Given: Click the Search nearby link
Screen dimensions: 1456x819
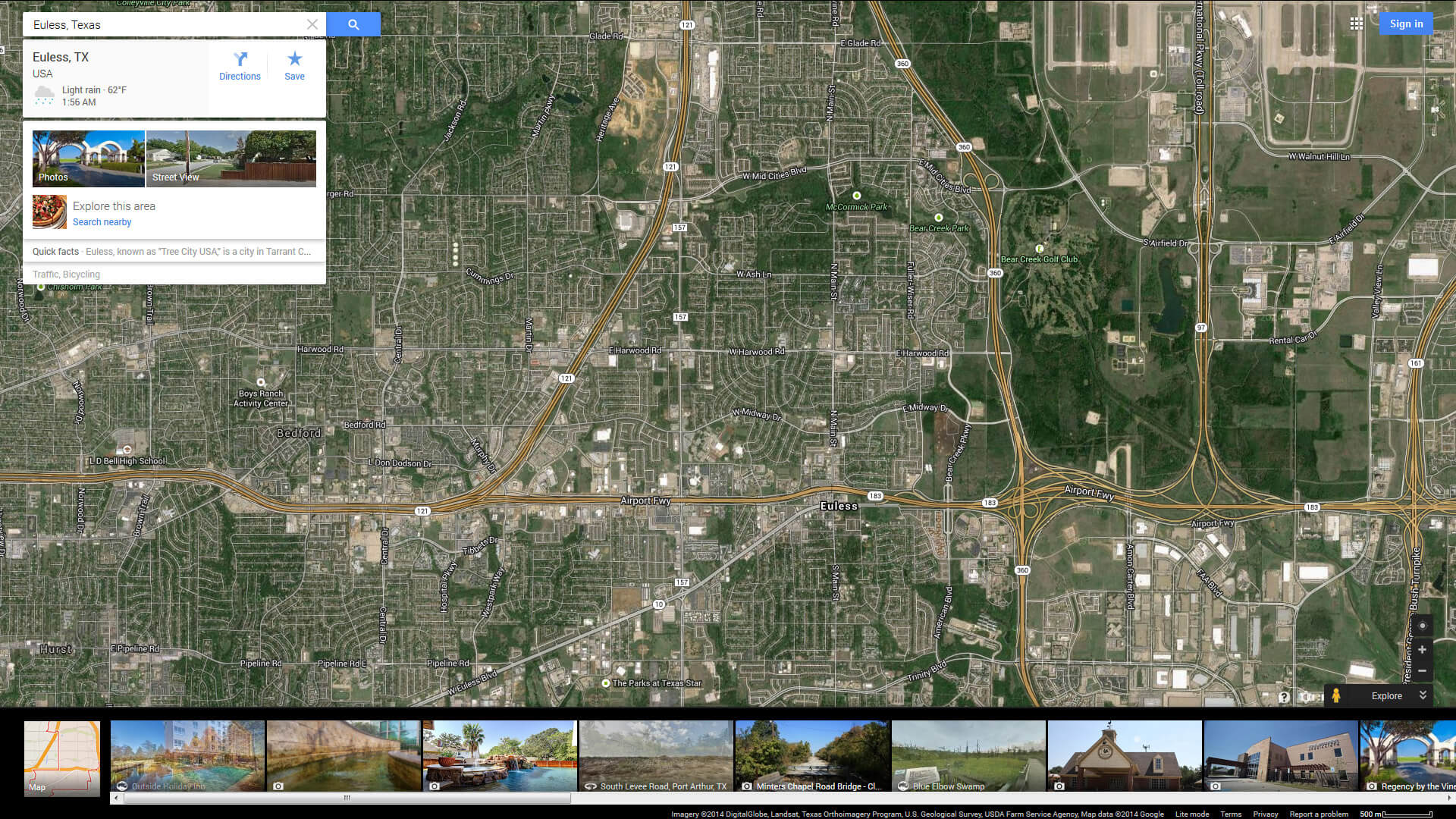Looking at the screenshot, I should [102, 222].
